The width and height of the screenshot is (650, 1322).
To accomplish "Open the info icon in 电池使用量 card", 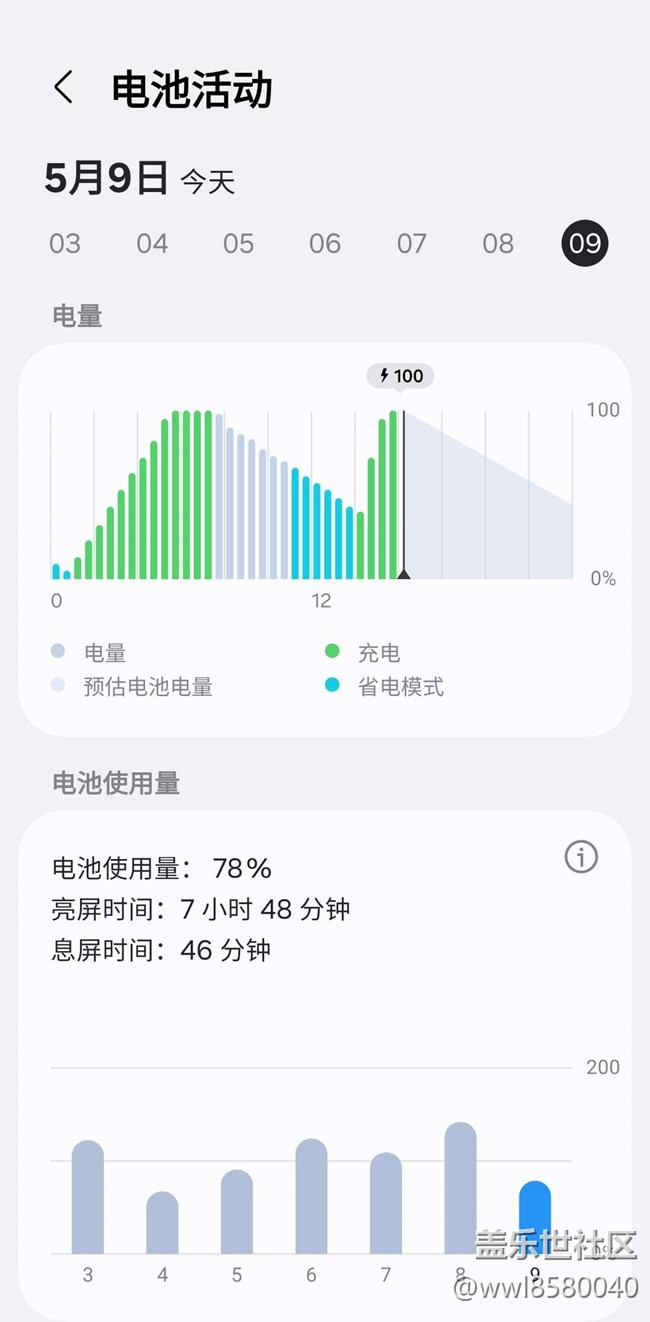I will click(581, 857).
